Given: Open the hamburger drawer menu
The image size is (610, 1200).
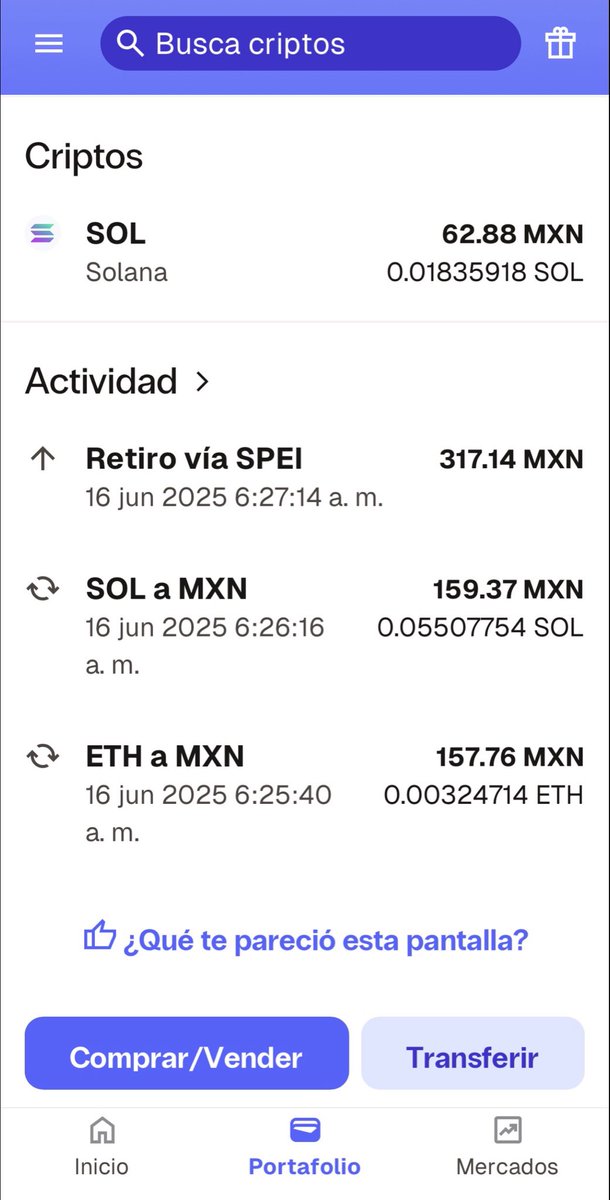Looking at the screenshot, I should point(49,44).
